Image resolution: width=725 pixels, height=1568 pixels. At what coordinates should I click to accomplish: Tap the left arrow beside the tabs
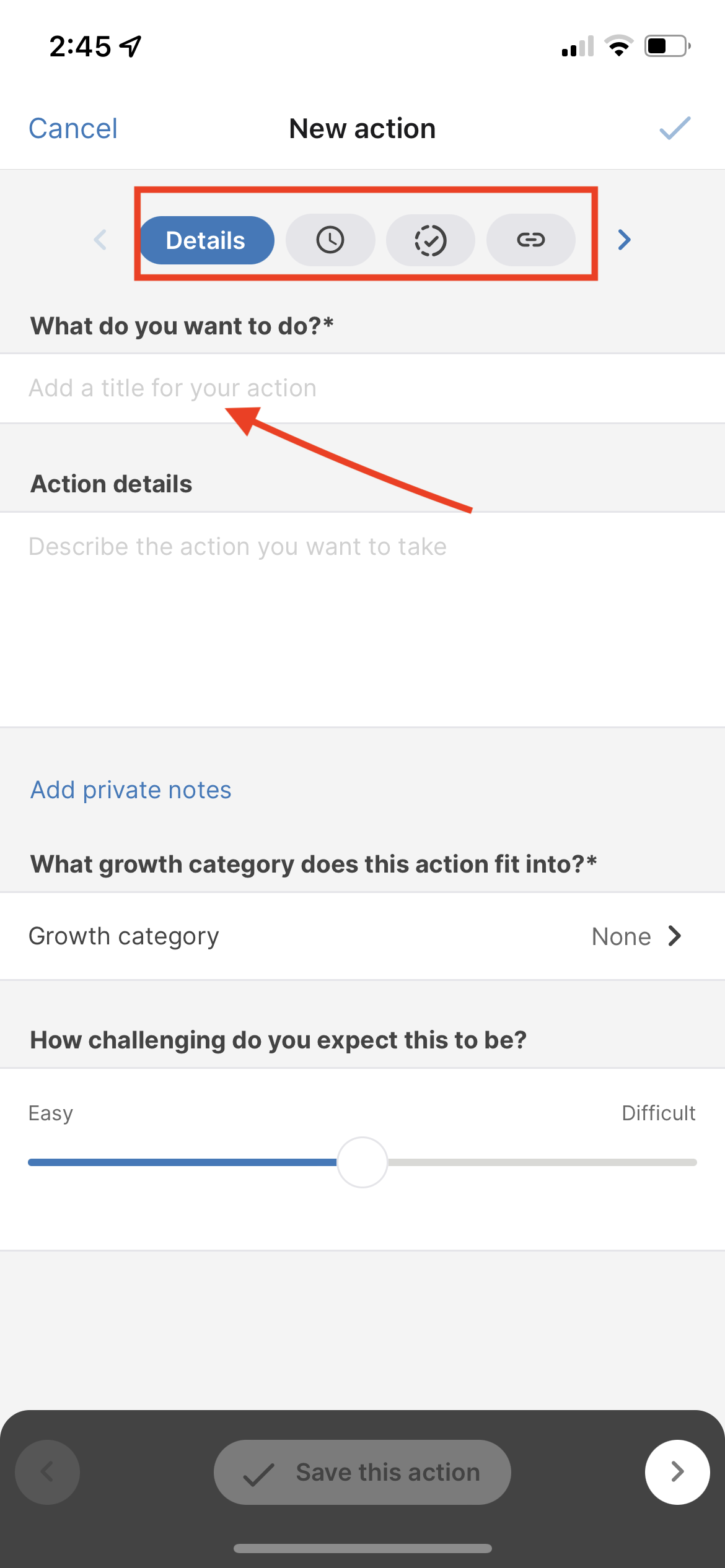(100, 240)
